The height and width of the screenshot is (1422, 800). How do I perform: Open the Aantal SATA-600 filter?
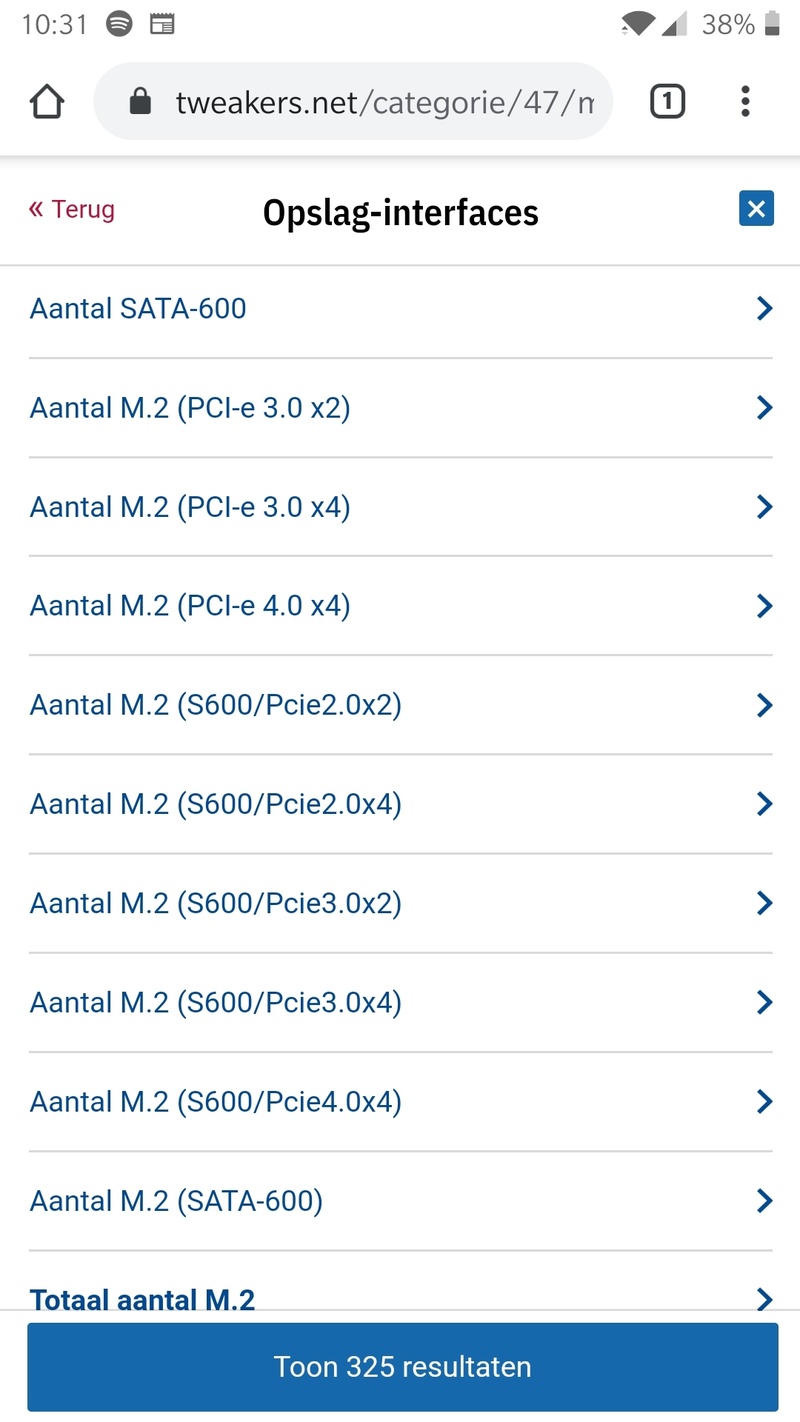(x=400, y=308)
